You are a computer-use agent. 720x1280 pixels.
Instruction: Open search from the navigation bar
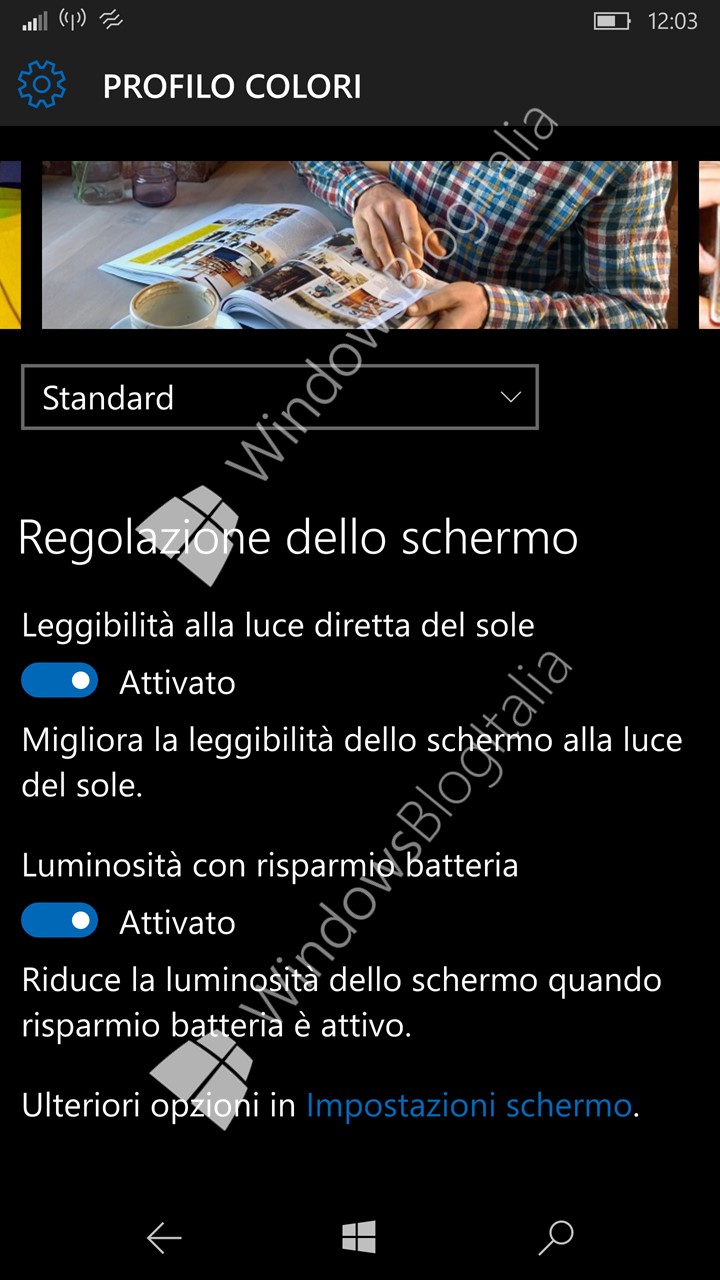pyautogui.click(x=556, y=1237)
